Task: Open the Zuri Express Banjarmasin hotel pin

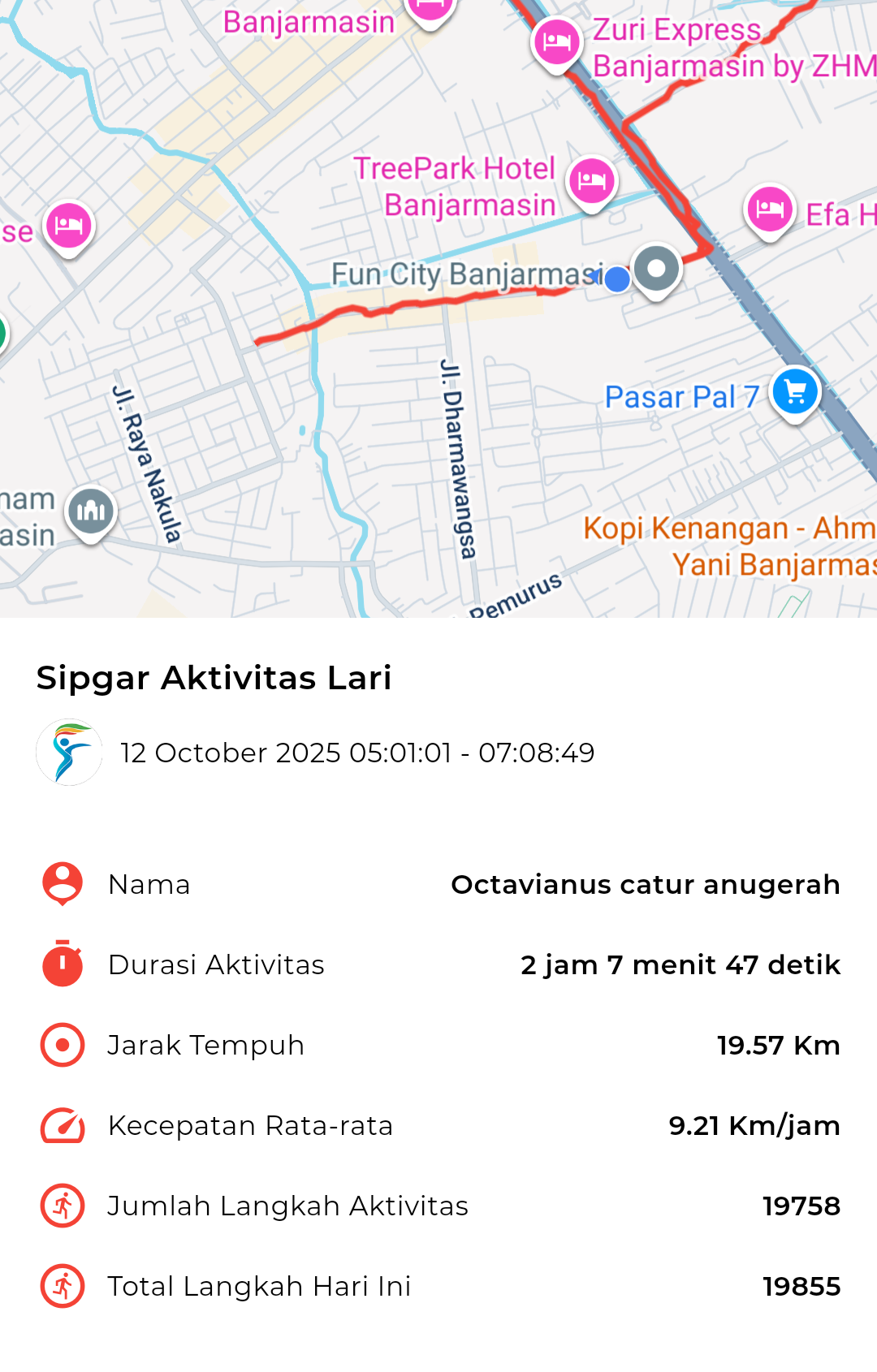Action: [x=557, y=41]
